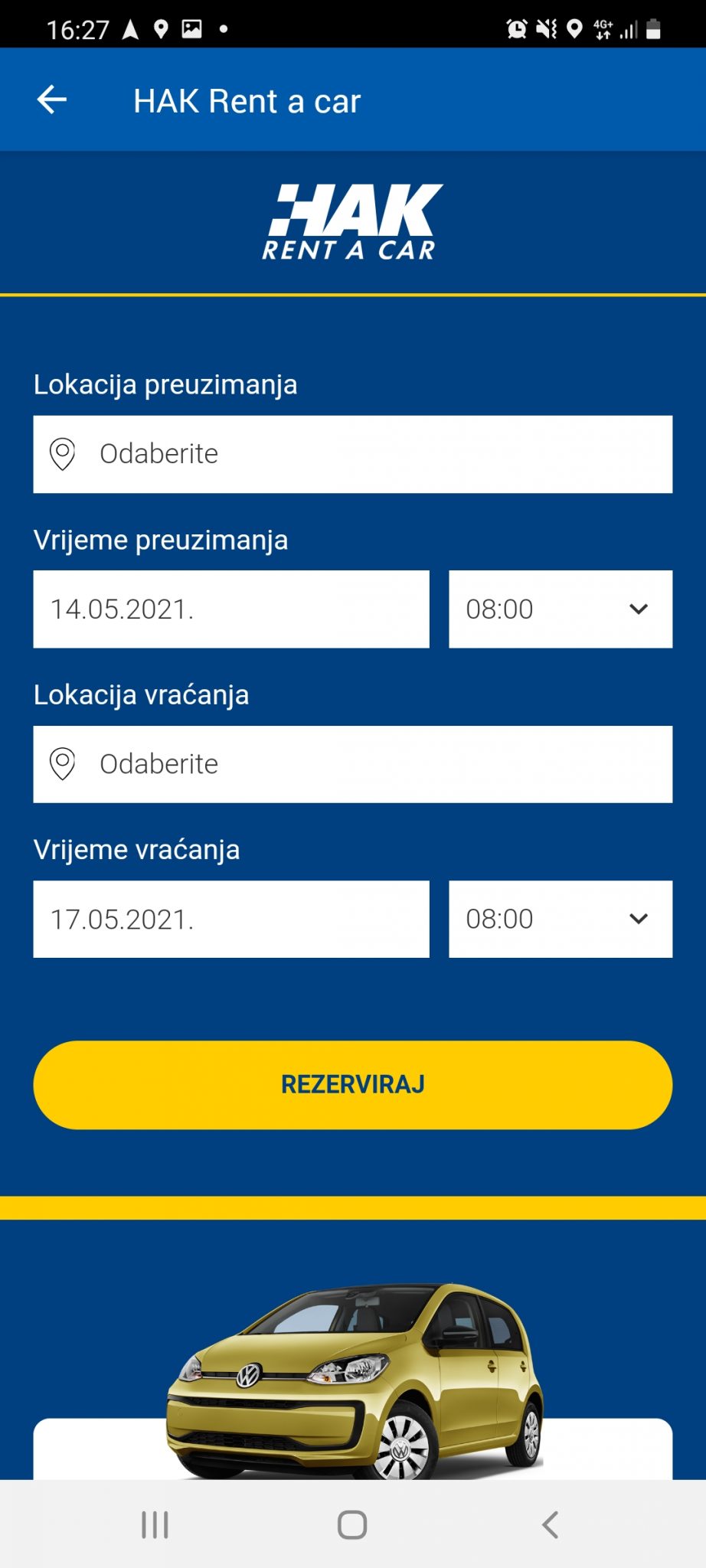Tap the system Back button in navigation bar
This screenshot has width=706, height=1568.
click(551, 1524)
